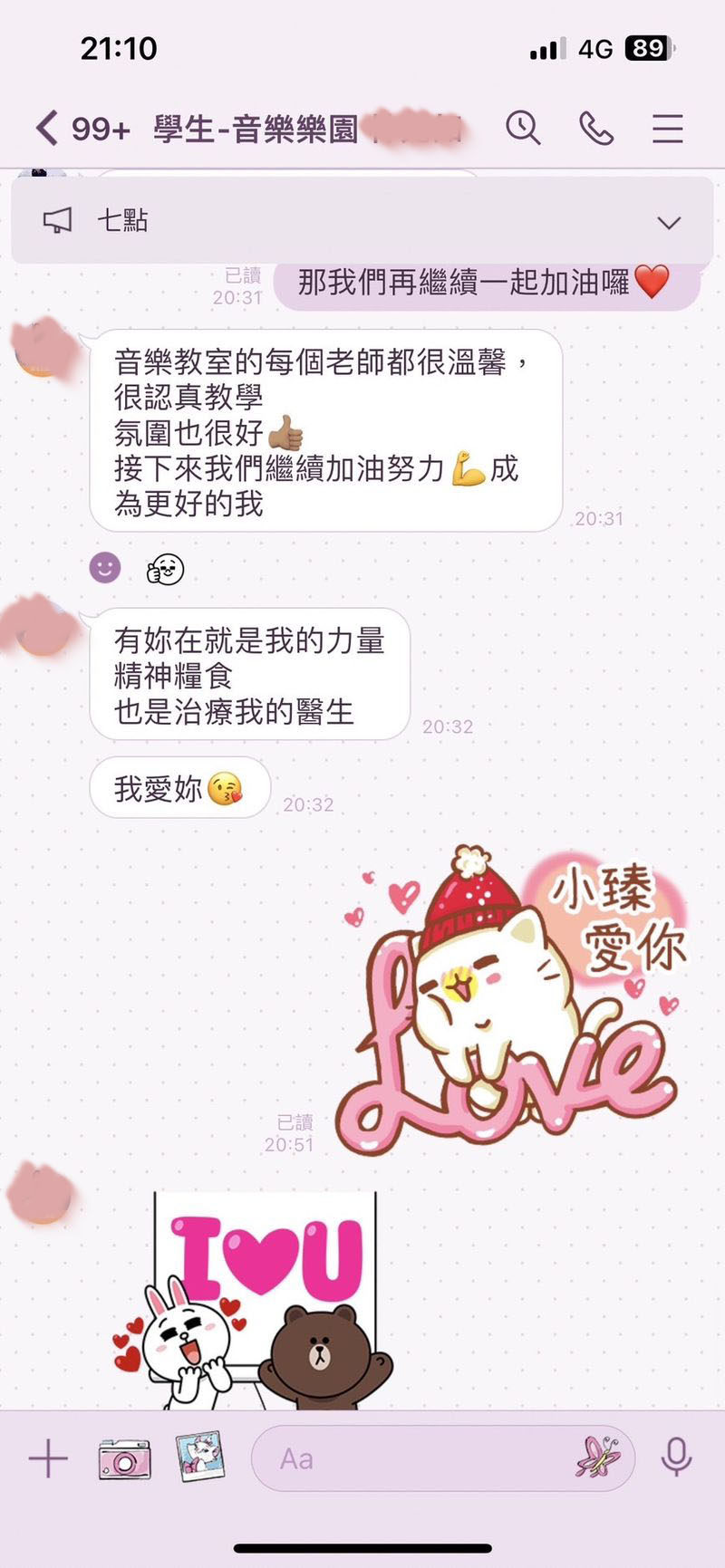
Task: Add a reaction with the smiley icon
Action: pos(105,568)
